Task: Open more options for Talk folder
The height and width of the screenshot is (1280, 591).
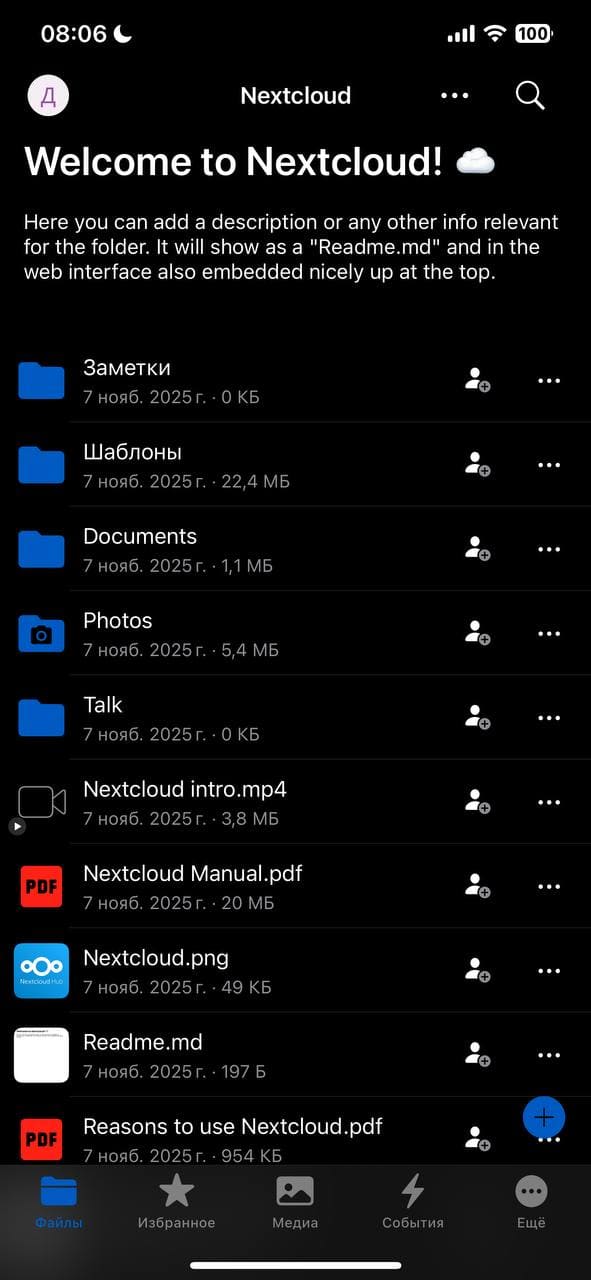Action: (x=549, y=718)
